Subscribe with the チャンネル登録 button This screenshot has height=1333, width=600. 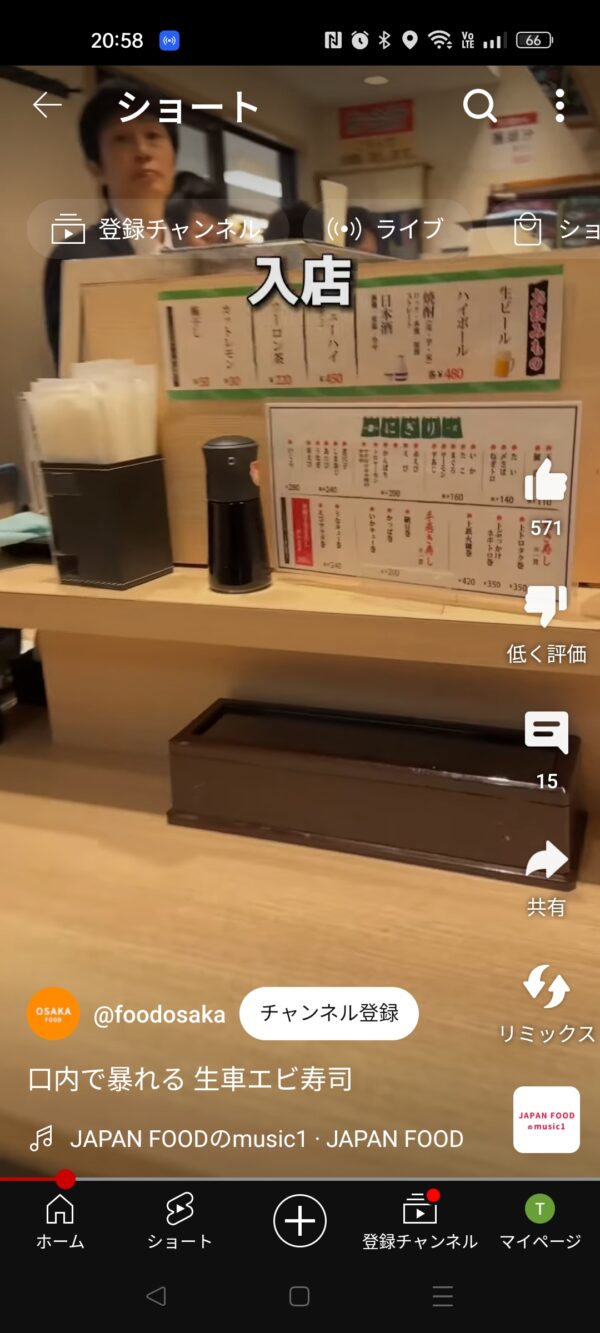tap(329, 1013)
